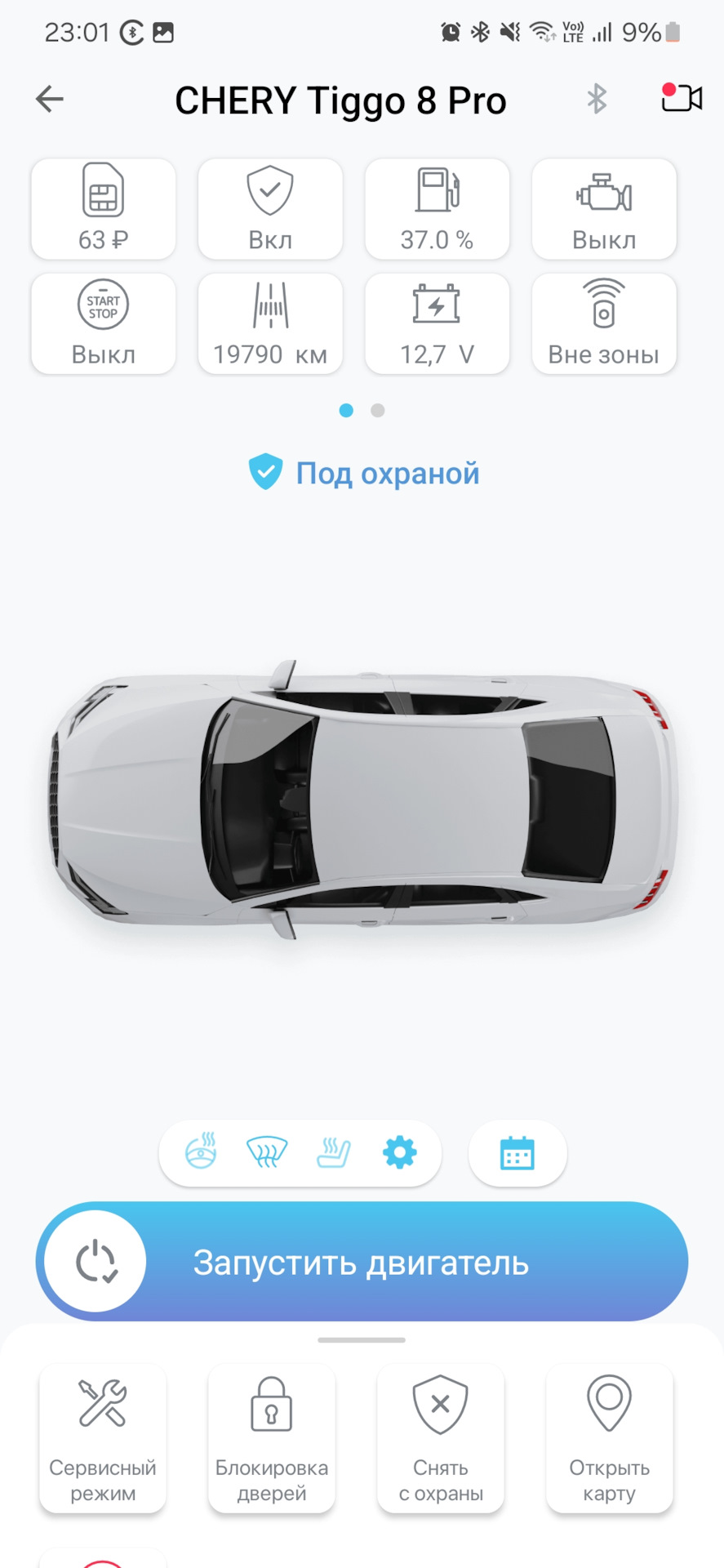Enable Сервисный режим
The image size is (724, 1568).
[x=103, y=1438]
